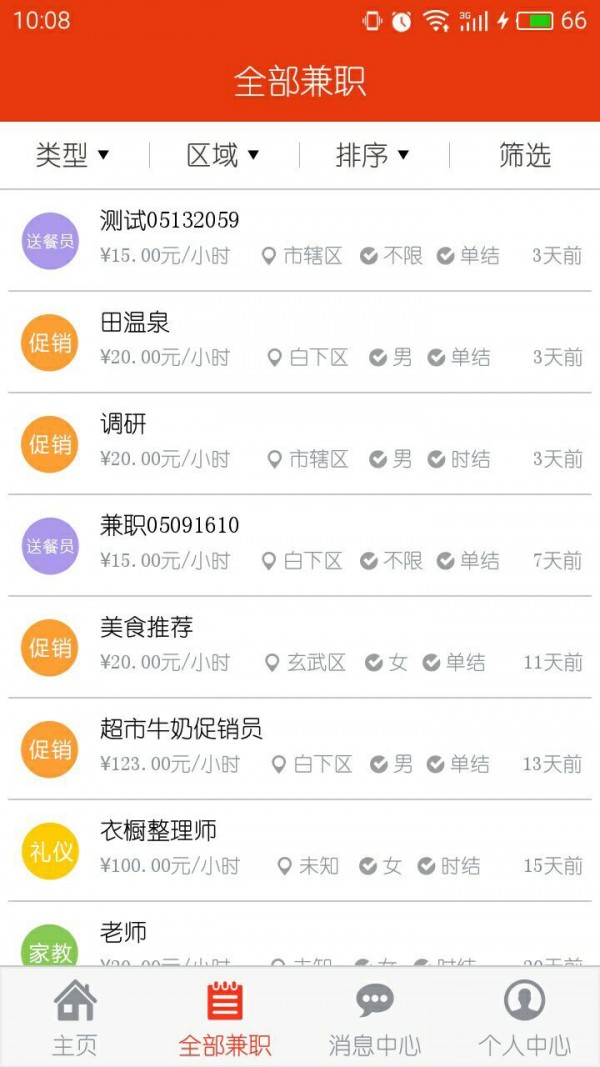Open the 测试05132059 job listing
Screen dimensions: 600x1067
click(x=300, y=238)
